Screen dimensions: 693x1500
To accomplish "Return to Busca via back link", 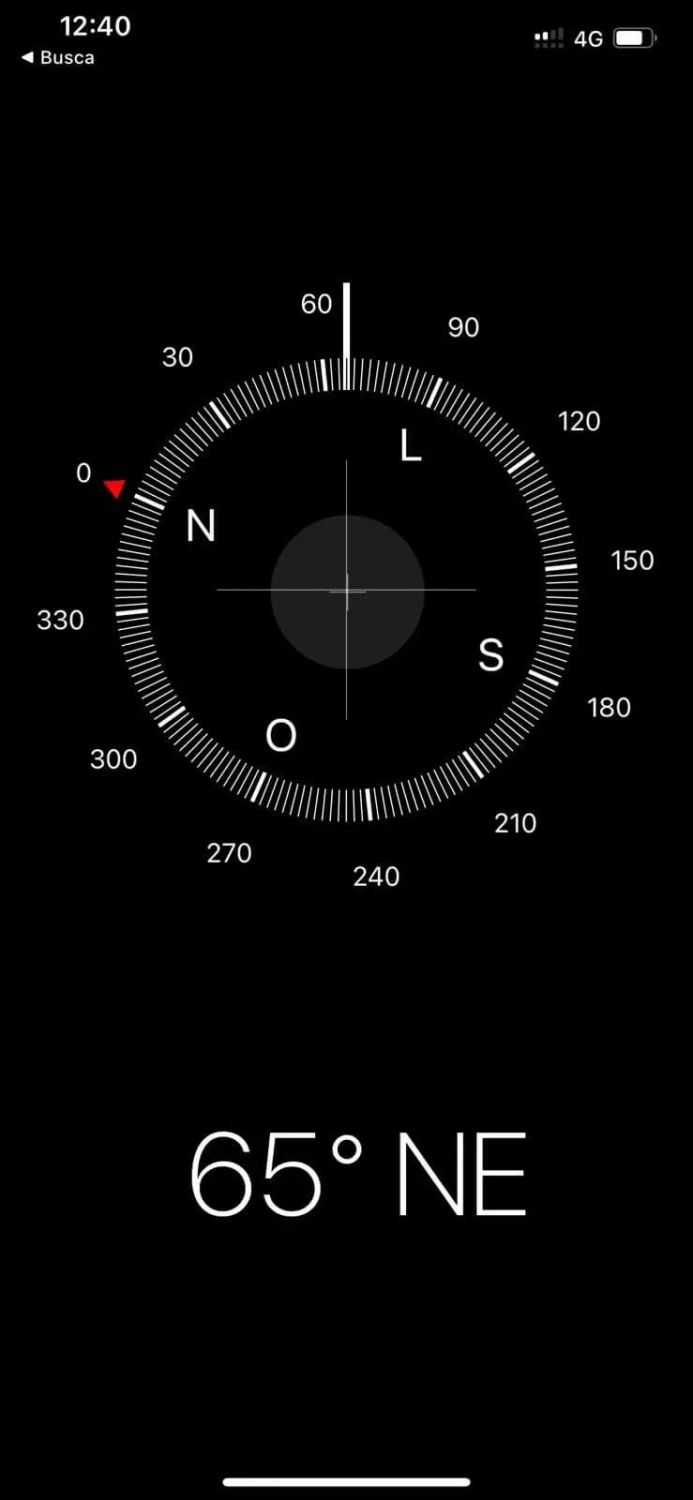I will pos(57,58).
